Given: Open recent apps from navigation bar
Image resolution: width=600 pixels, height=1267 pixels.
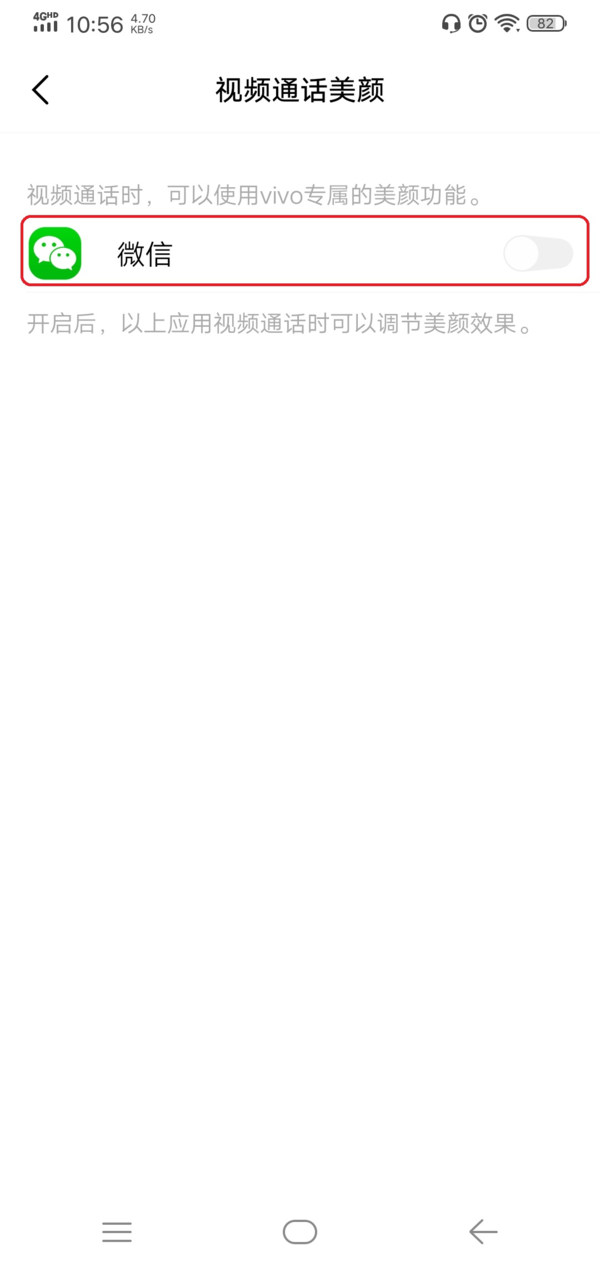Looking at the screenshot, I should (x=117, y=1231).
